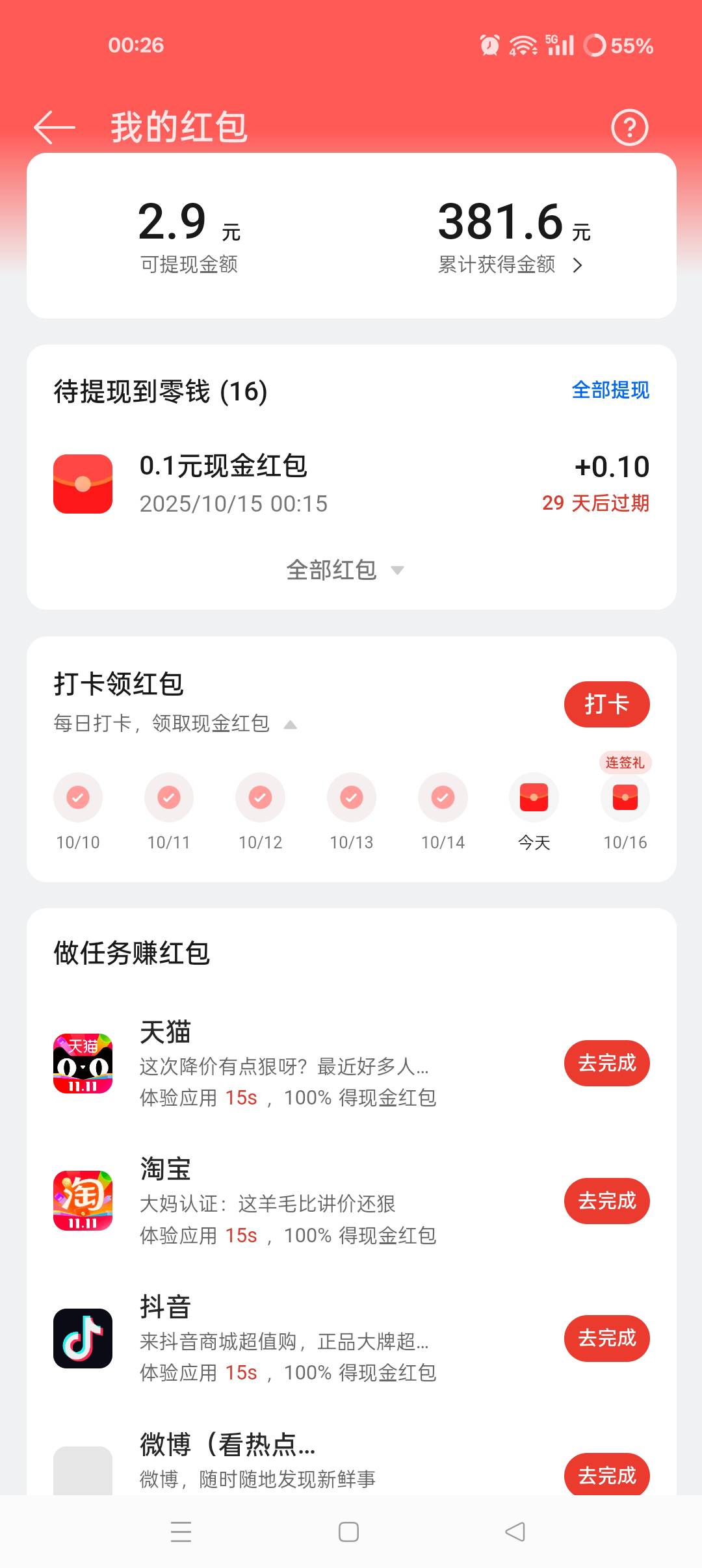
Task: Tap 去完成 for 微博 task
Action: click(x=606, y=1474)
